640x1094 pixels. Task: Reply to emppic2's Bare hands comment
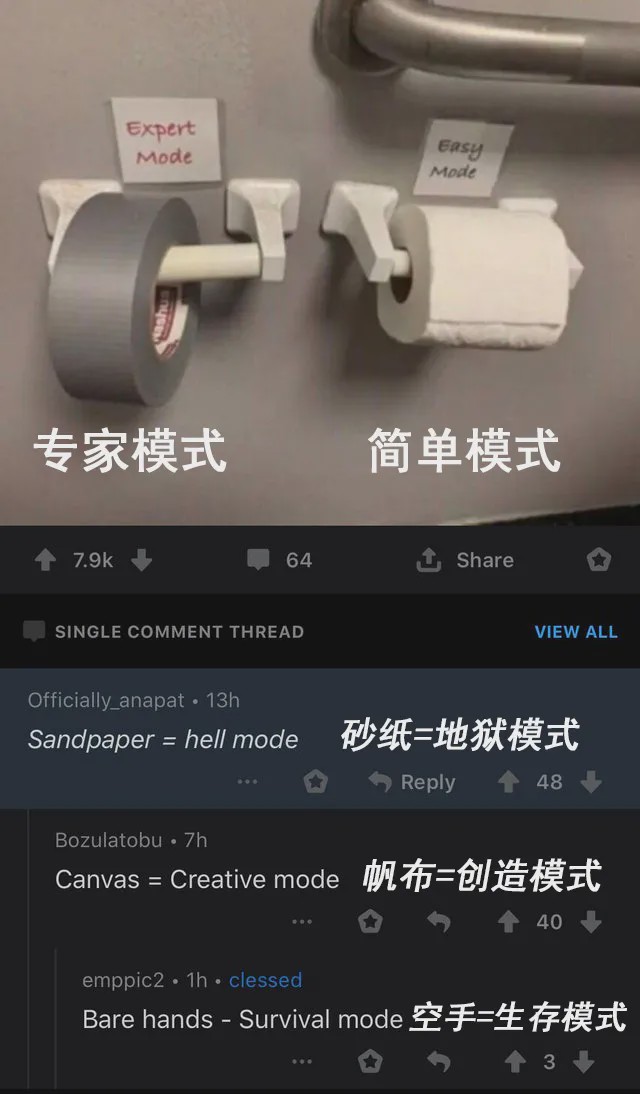coord(439,1062)
